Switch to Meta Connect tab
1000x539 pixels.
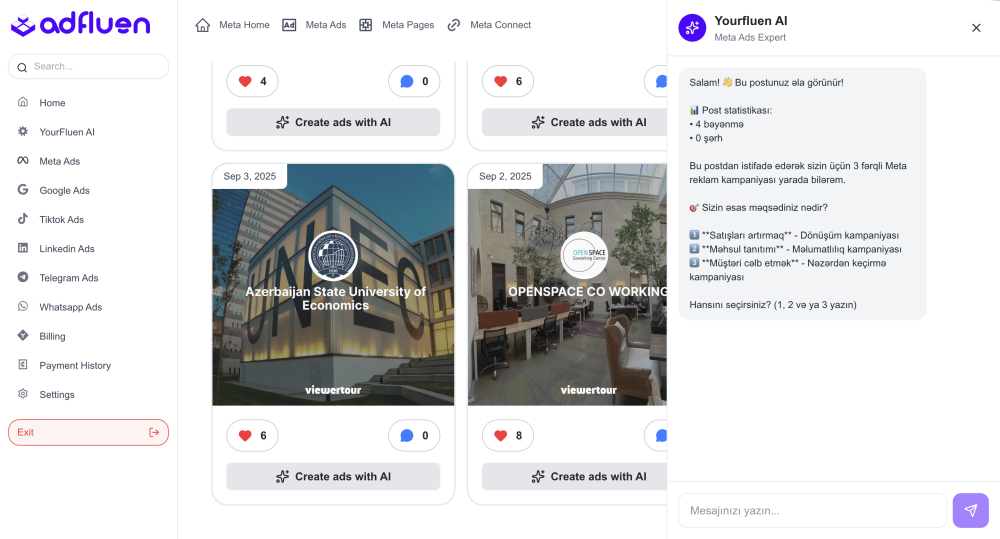(489, 25)
